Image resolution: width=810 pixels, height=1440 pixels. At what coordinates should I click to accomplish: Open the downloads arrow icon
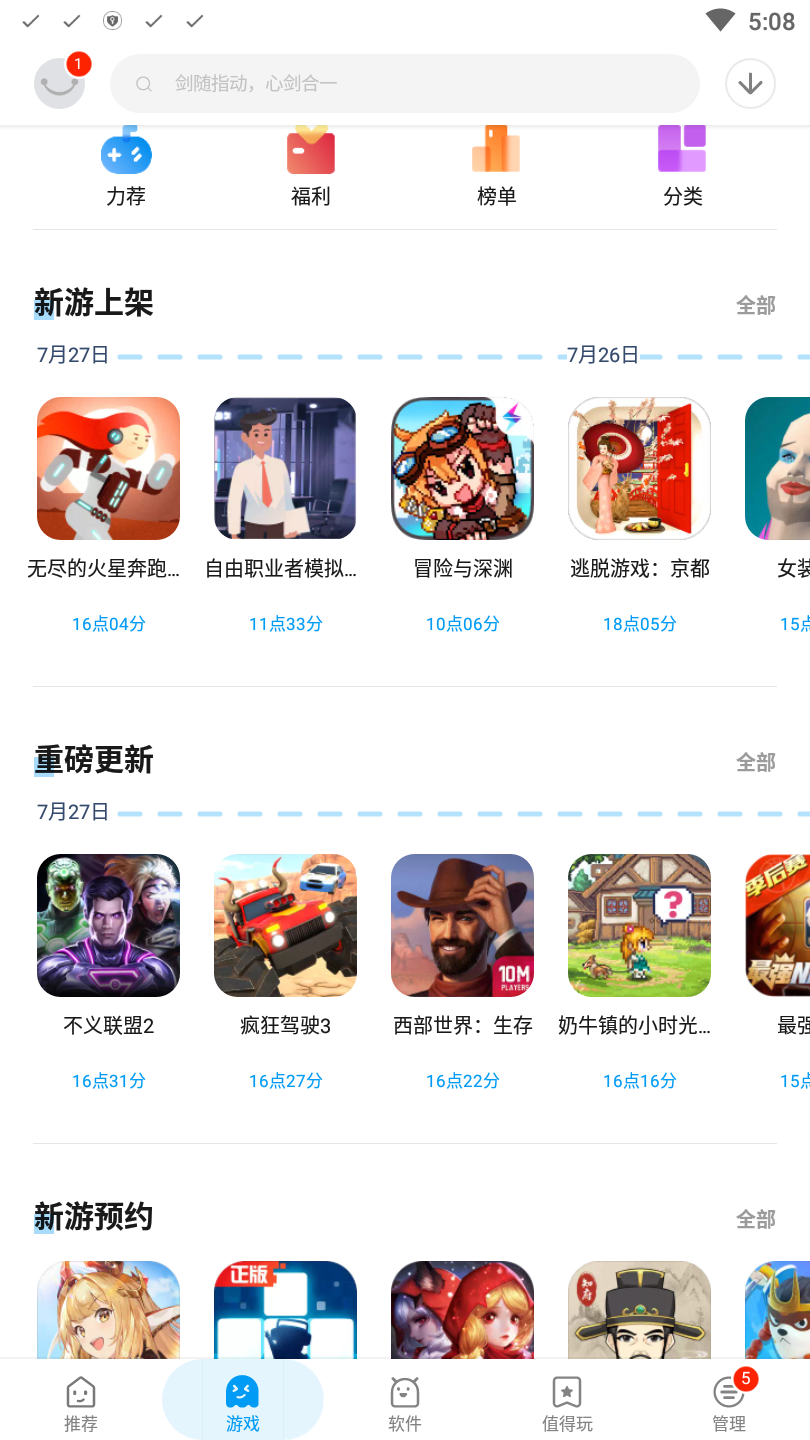750,83
